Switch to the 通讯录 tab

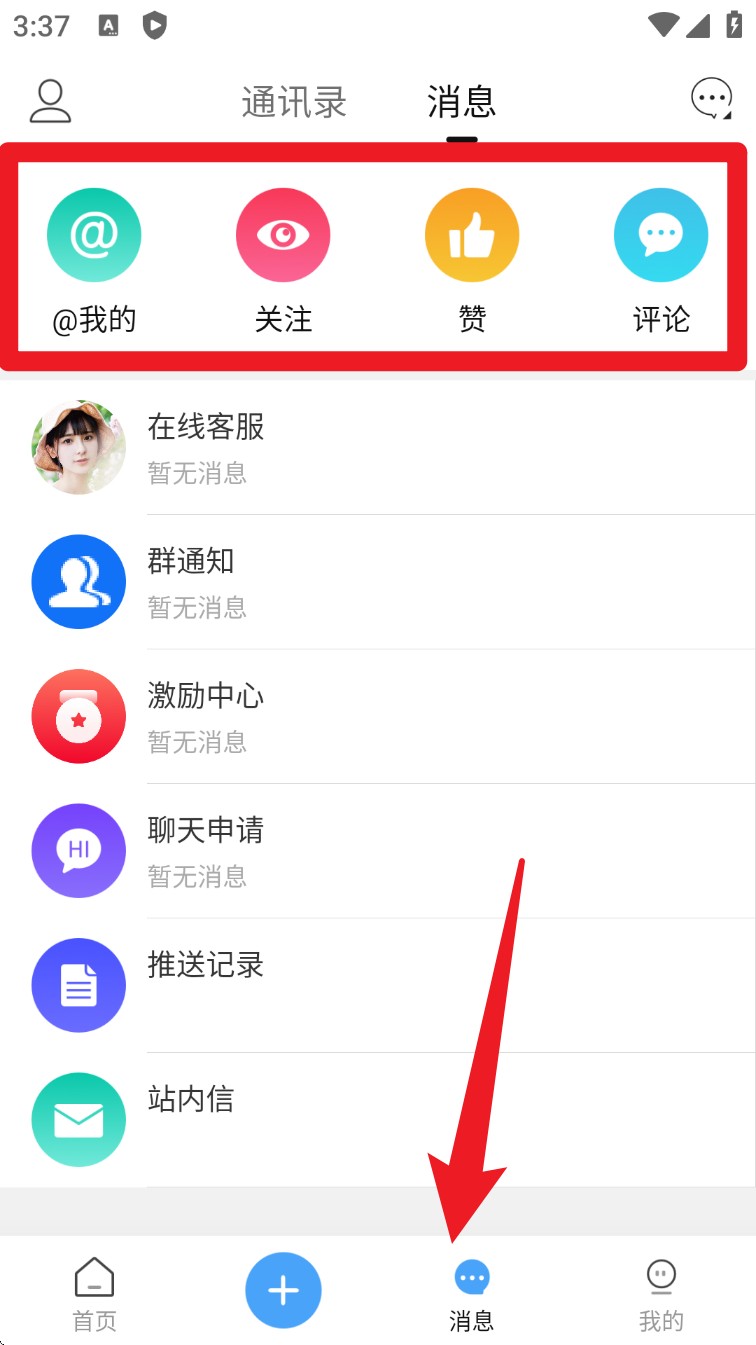pos(294,102)
